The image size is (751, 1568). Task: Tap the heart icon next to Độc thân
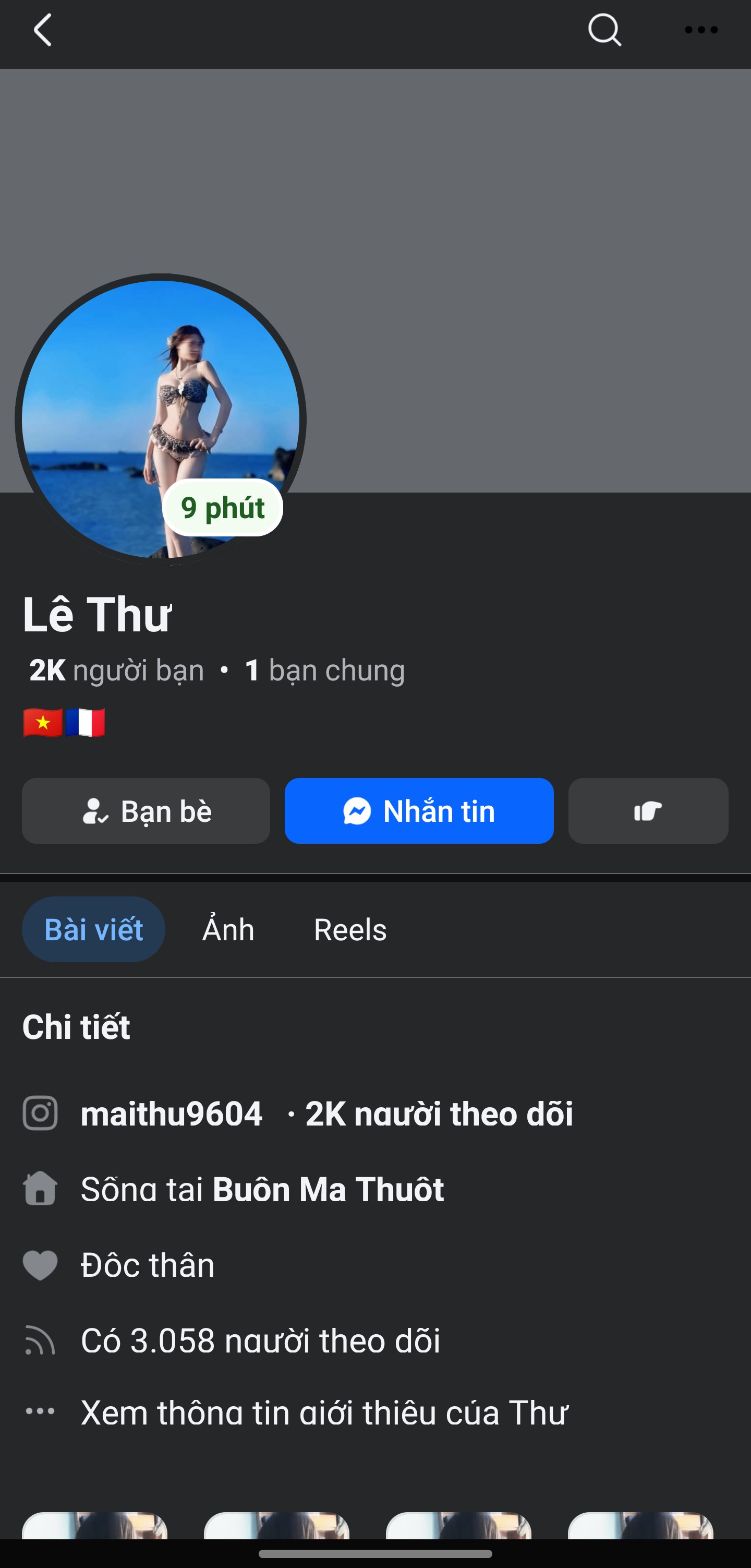[x=40, y=1265]
